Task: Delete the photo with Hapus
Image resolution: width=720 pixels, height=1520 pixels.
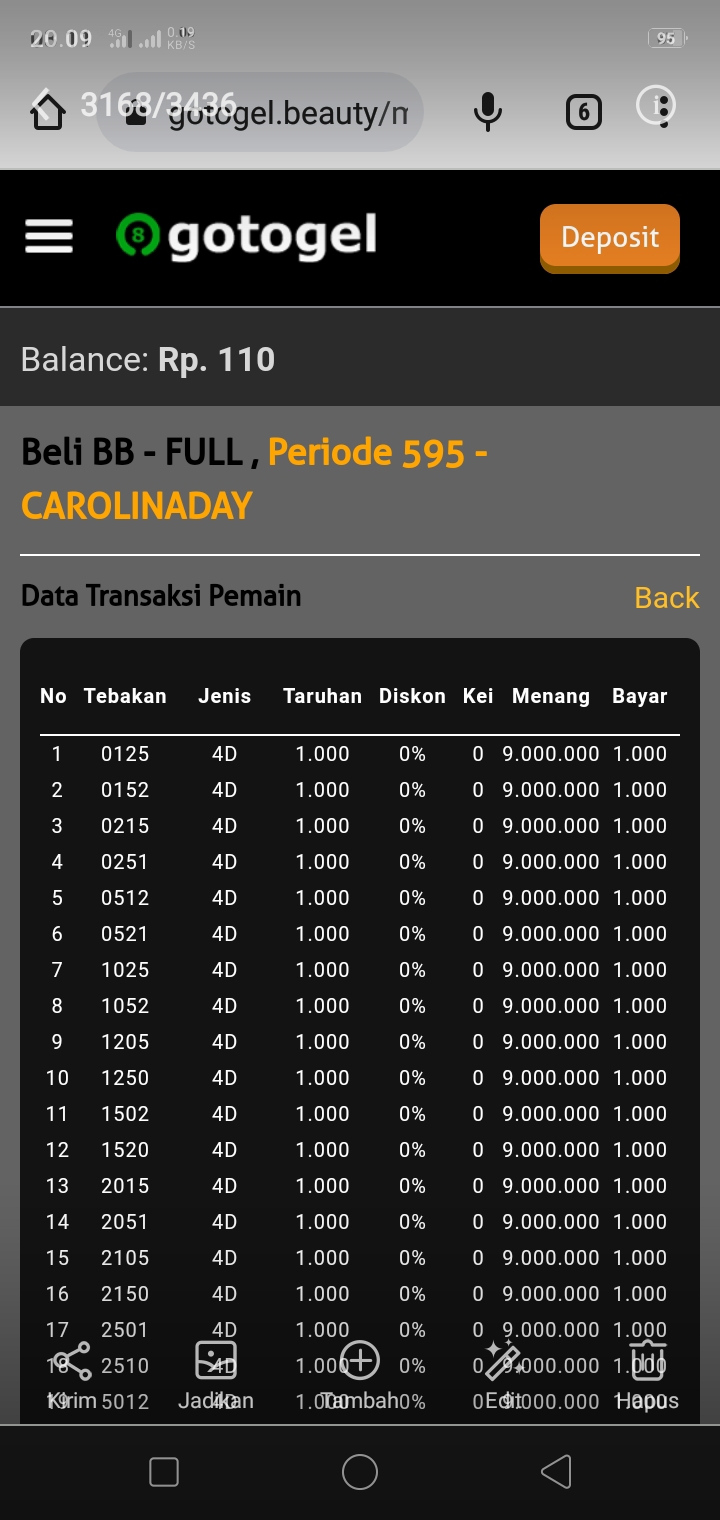Action: [x=648, y=1376]
